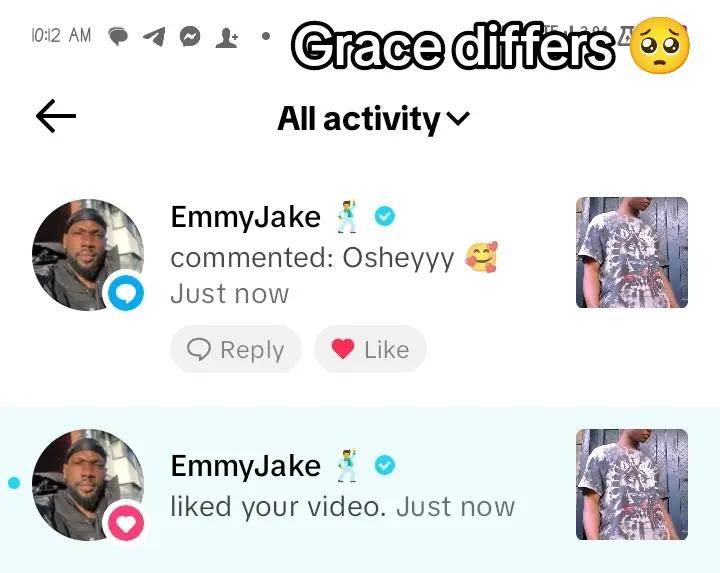Open EmmyJake's avatar on comment notification

pyautogui.click(x=88, y=255)
